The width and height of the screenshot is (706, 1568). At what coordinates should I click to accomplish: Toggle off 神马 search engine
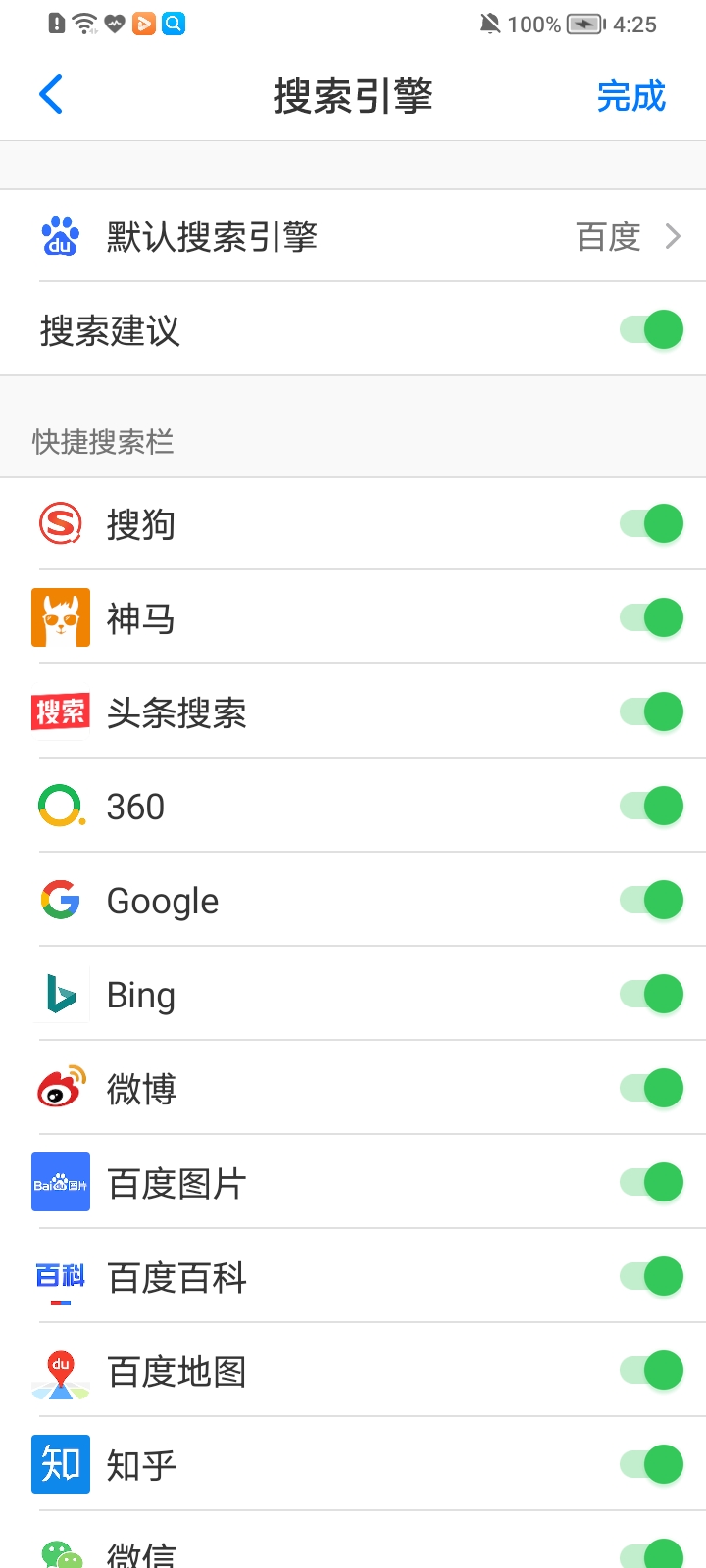651,618
